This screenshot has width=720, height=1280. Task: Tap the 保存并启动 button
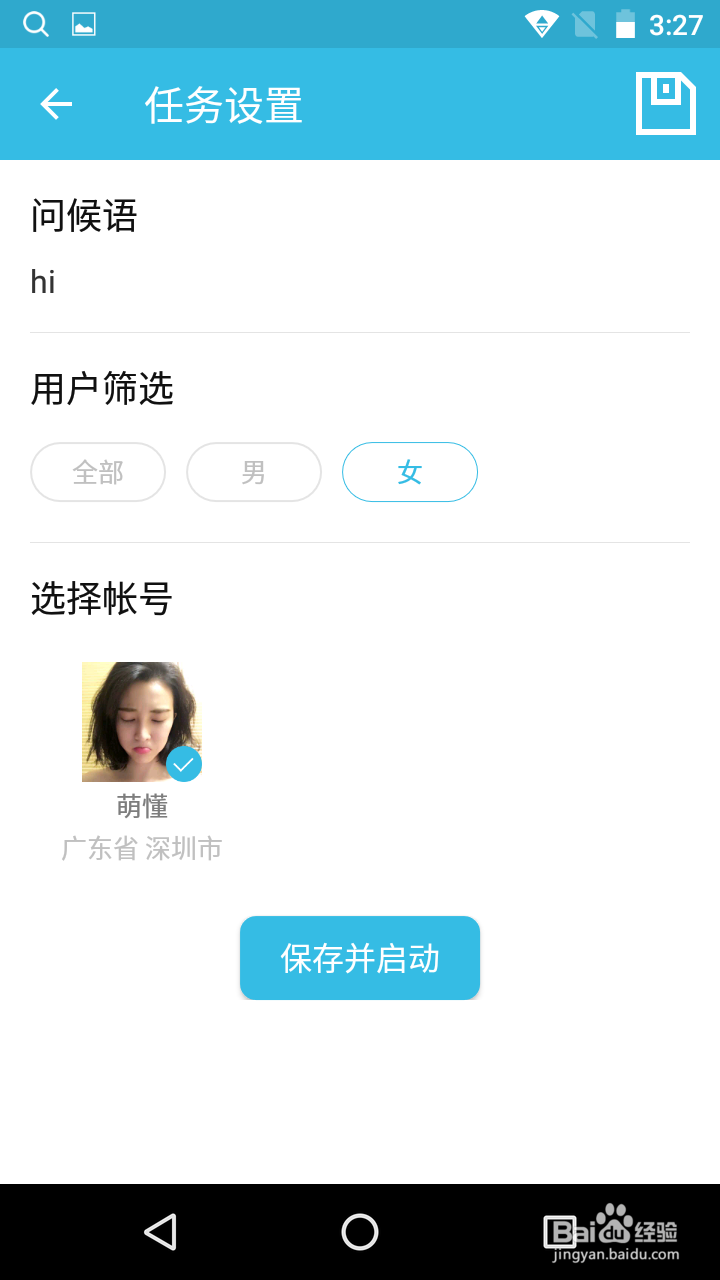(x=360, y=958)
